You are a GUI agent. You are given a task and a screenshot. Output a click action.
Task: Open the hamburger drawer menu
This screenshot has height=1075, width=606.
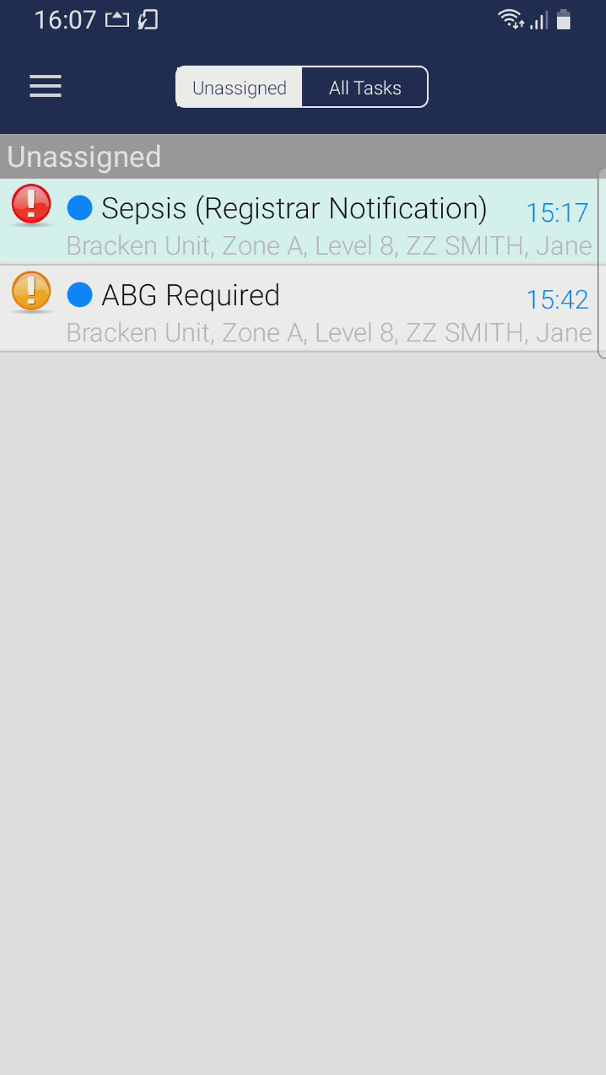click(x=45, y=86)
